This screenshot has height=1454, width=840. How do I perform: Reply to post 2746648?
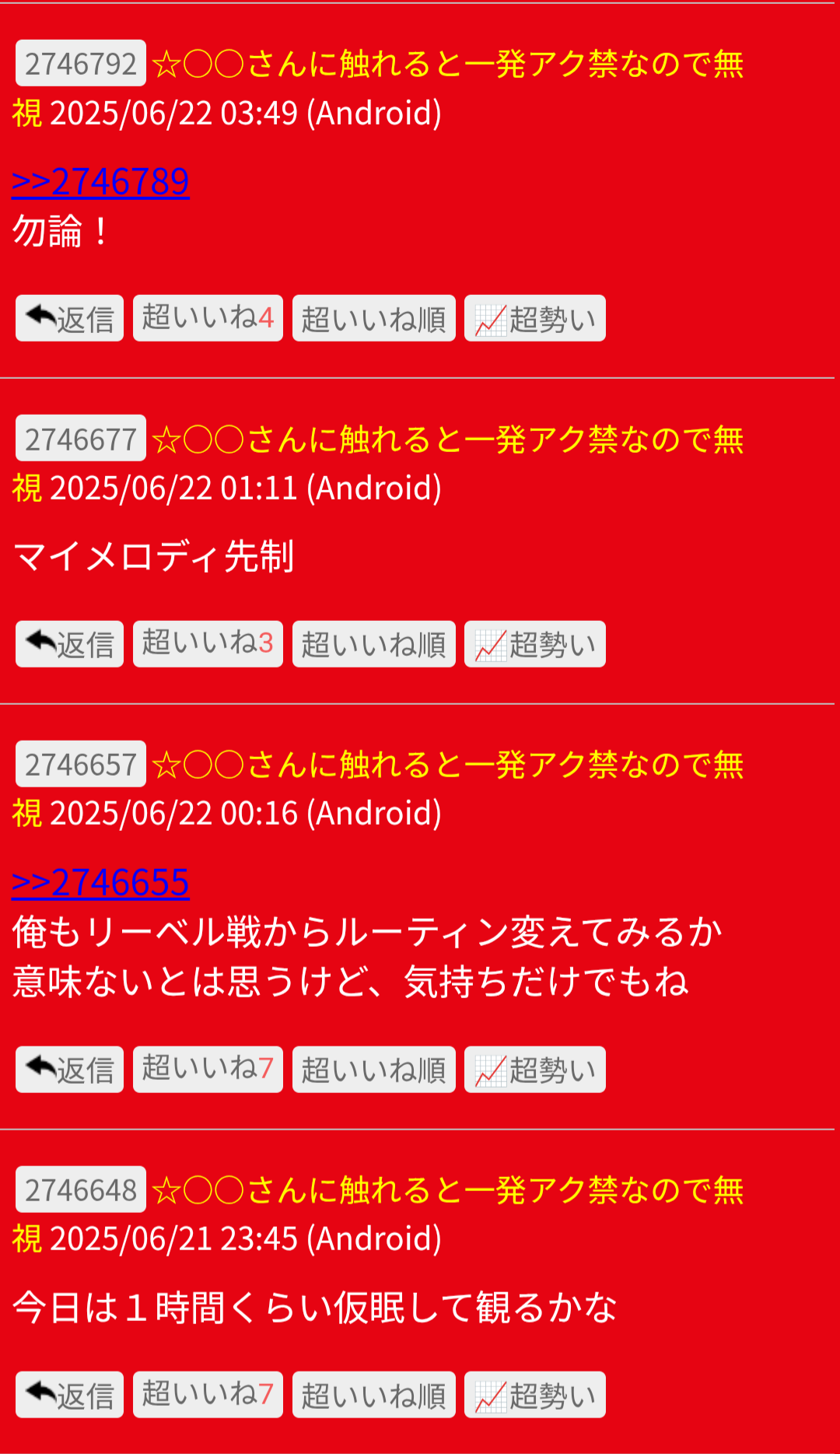69,1395
